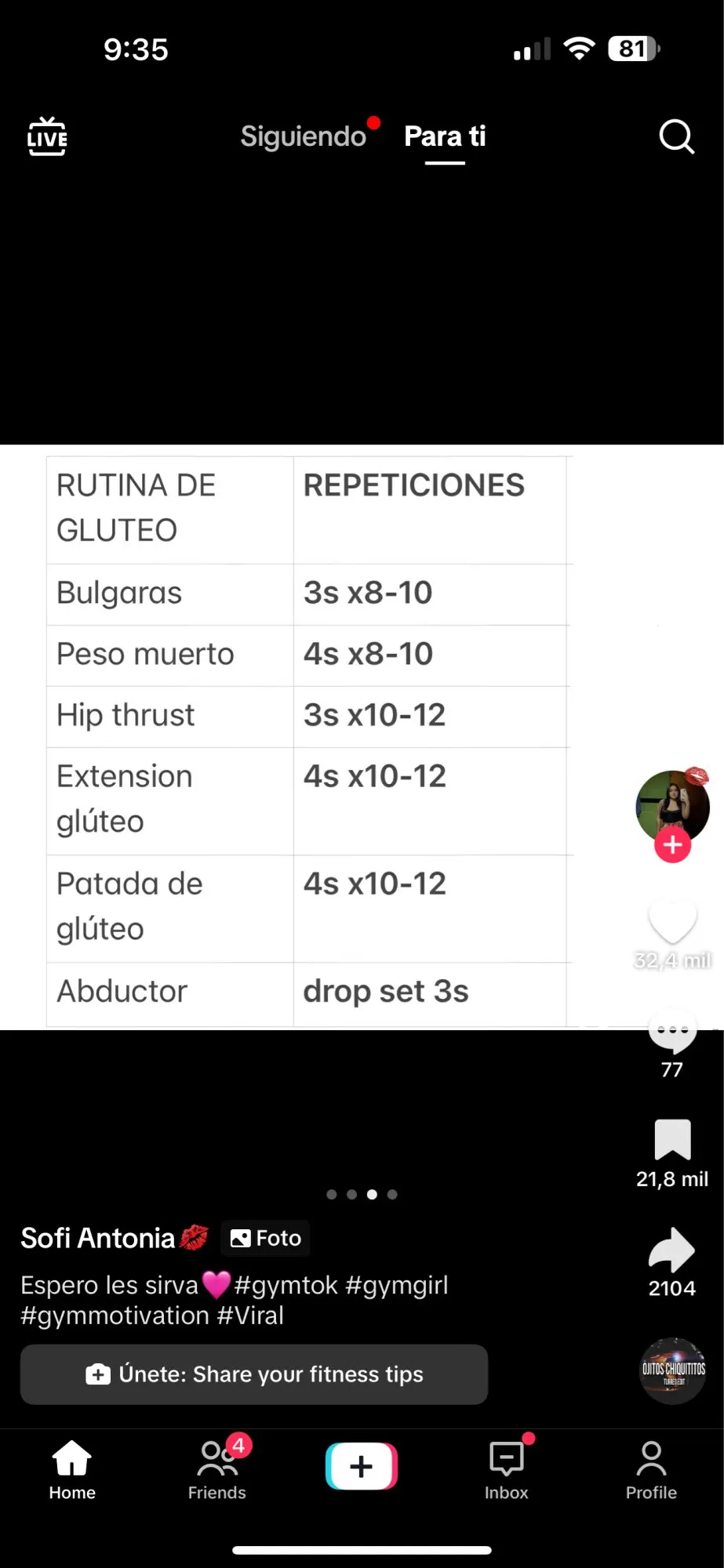Select the Para ti tab
The image size is (724, 1568).
[445, 136]
